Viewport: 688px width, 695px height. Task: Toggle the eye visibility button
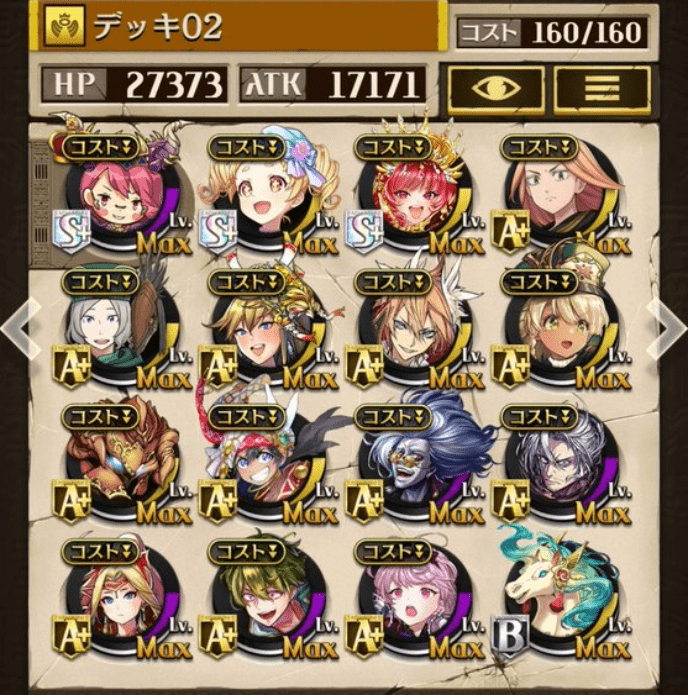(x=496, y=88)
